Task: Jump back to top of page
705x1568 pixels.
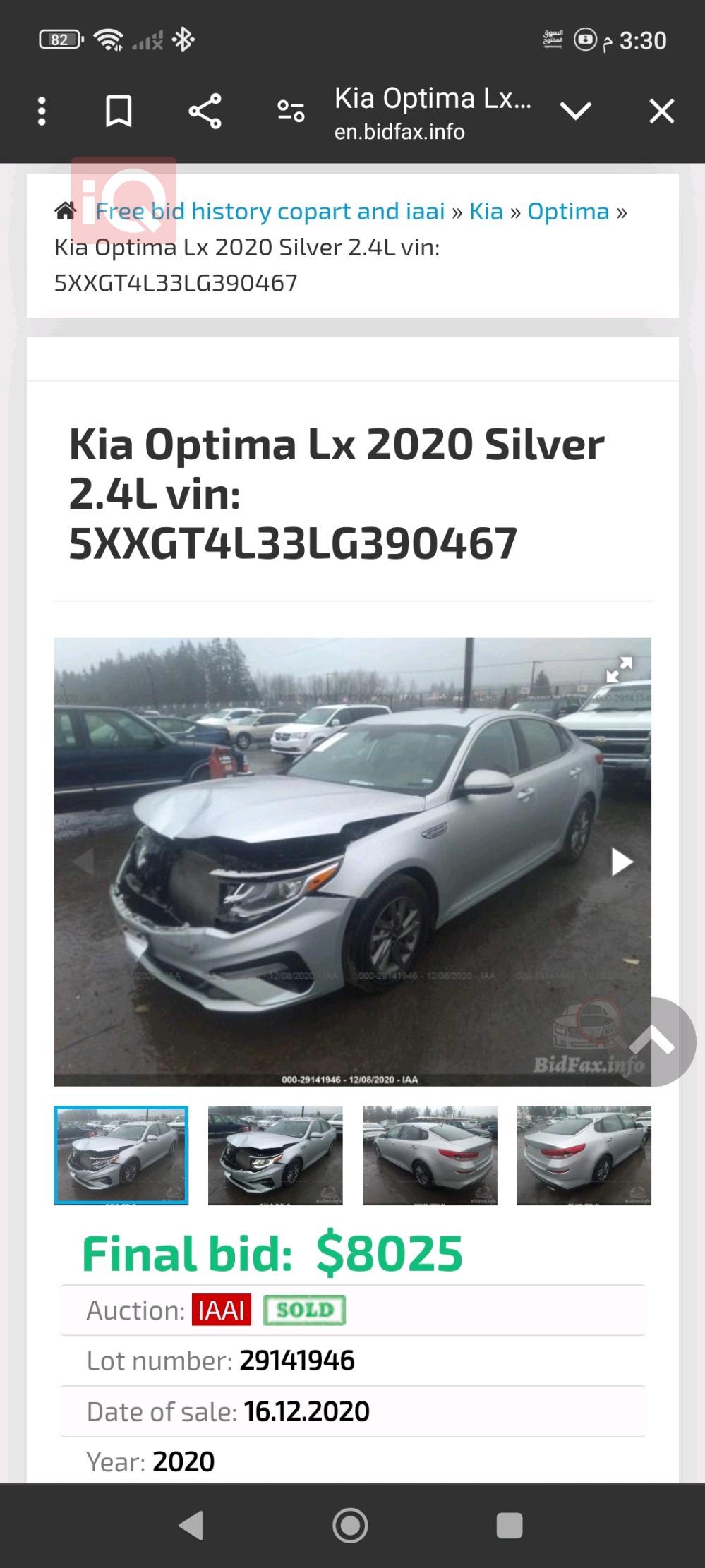Action: point(653,1041)
